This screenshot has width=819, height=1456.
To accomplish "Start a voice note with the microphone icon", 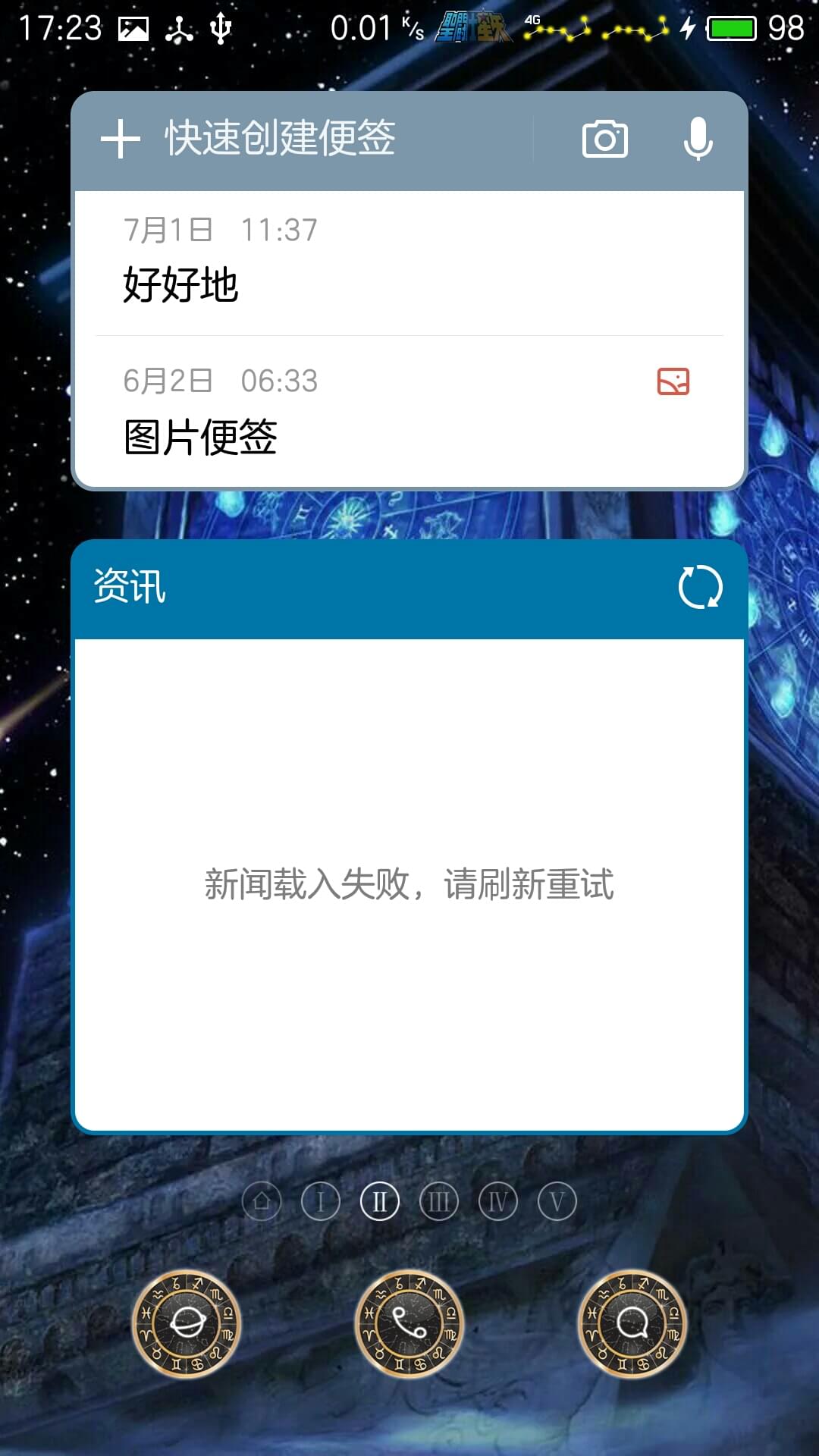I will point(698,140).
